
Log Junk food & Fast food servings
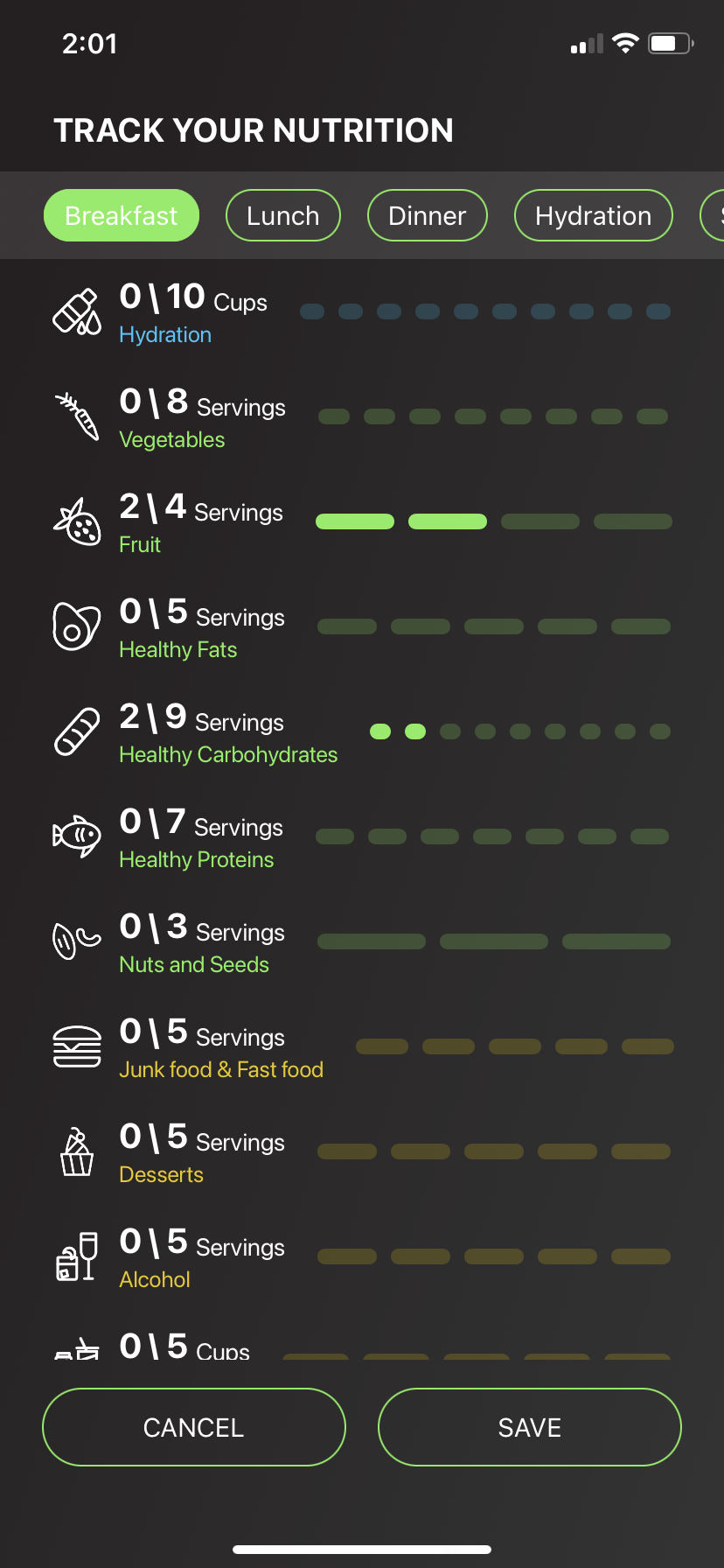click(514, 1046)
